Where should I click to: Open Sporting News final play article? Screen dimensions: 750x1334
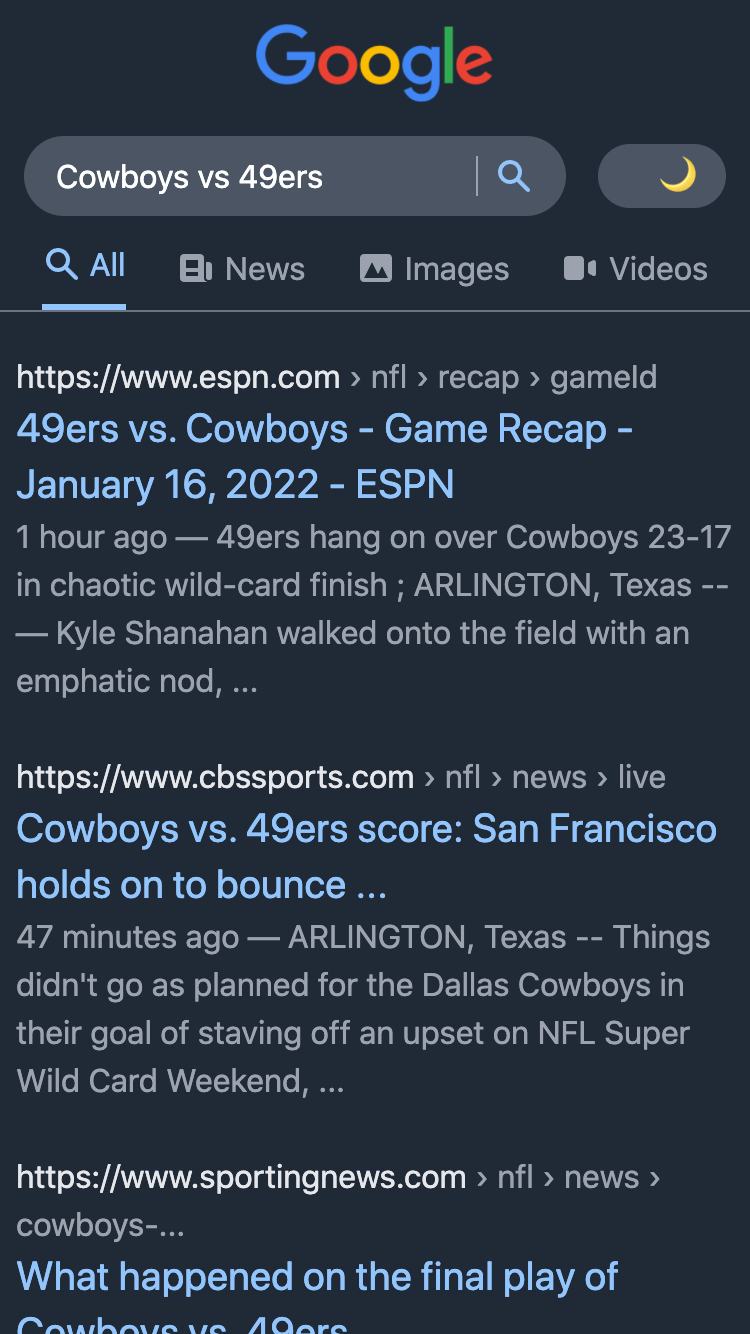(x=317, y=1278)
